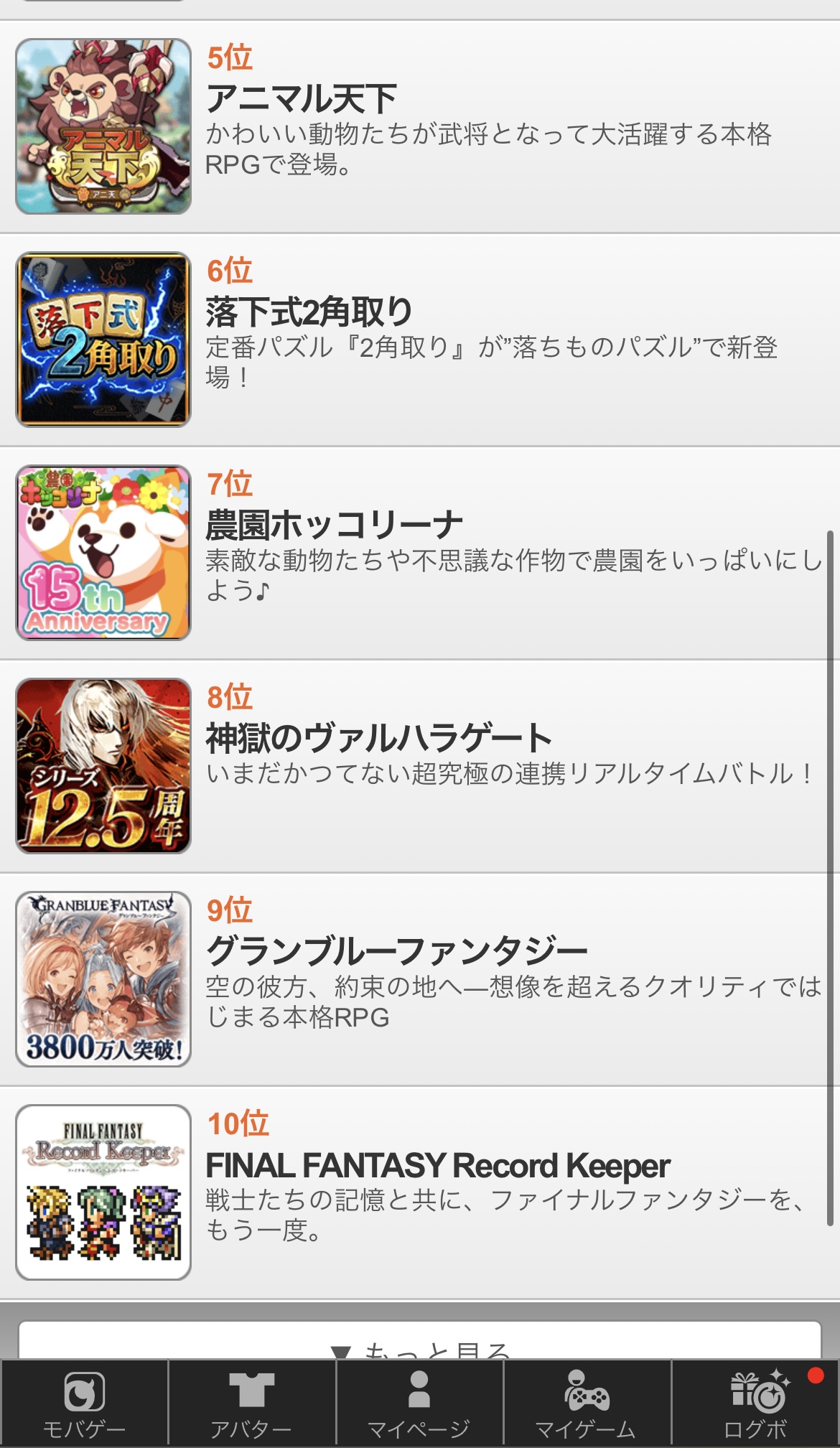Open the マイページ tab
Image resolution: width=840 pixels, height=1448 pixels.
click(x=419, y=1403)
